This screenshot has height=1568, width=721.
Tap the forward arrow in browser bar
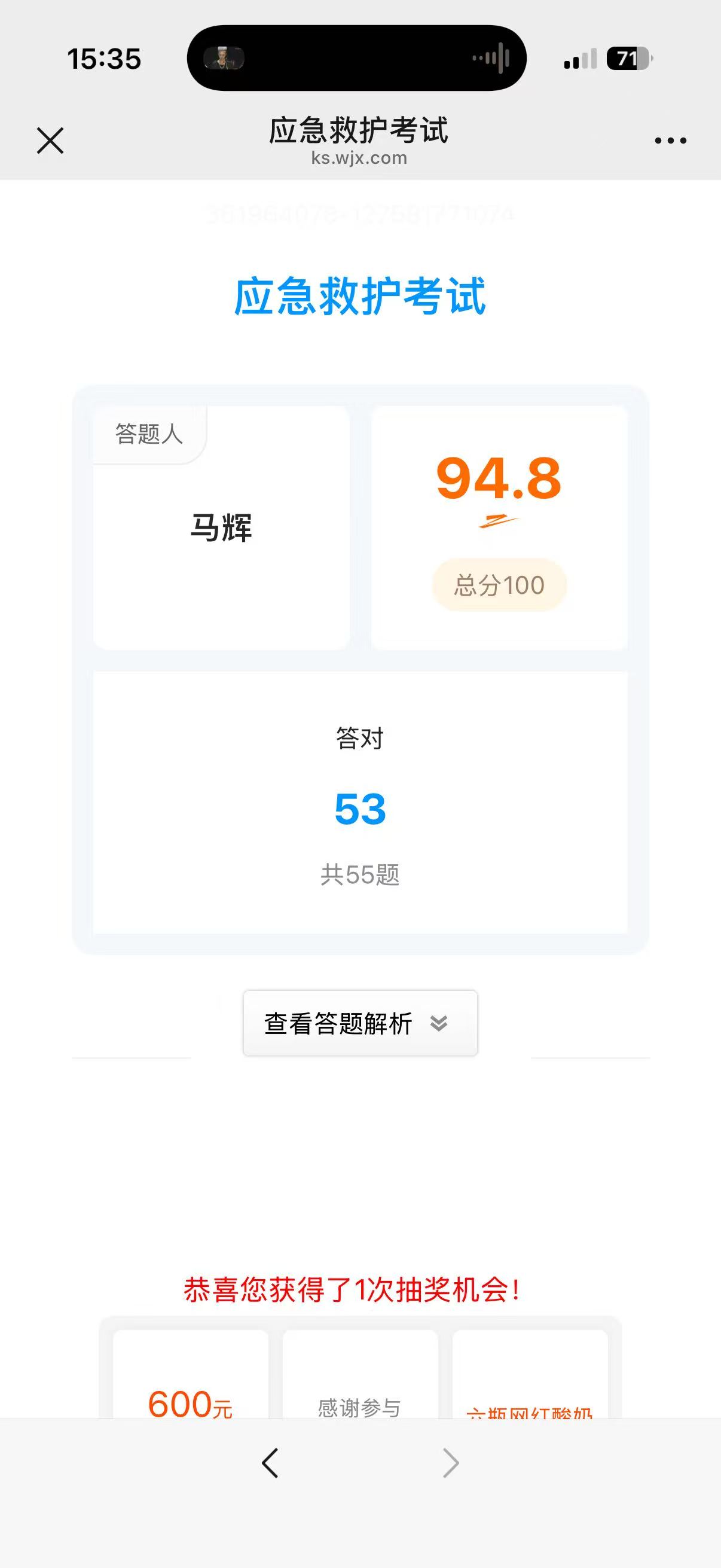(450, 1463)
